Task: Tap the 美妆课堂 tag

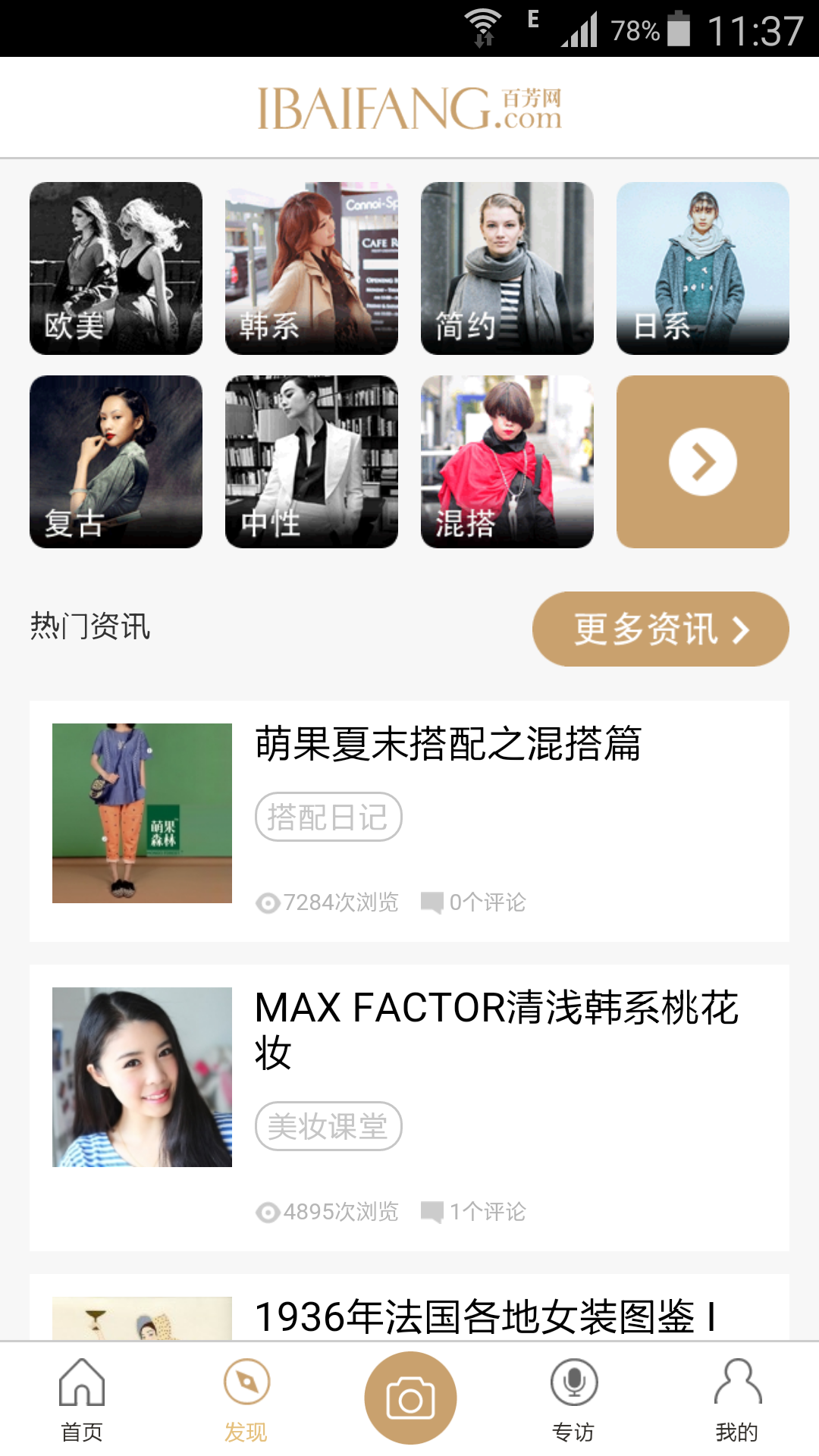Action: coord(328,1126)
